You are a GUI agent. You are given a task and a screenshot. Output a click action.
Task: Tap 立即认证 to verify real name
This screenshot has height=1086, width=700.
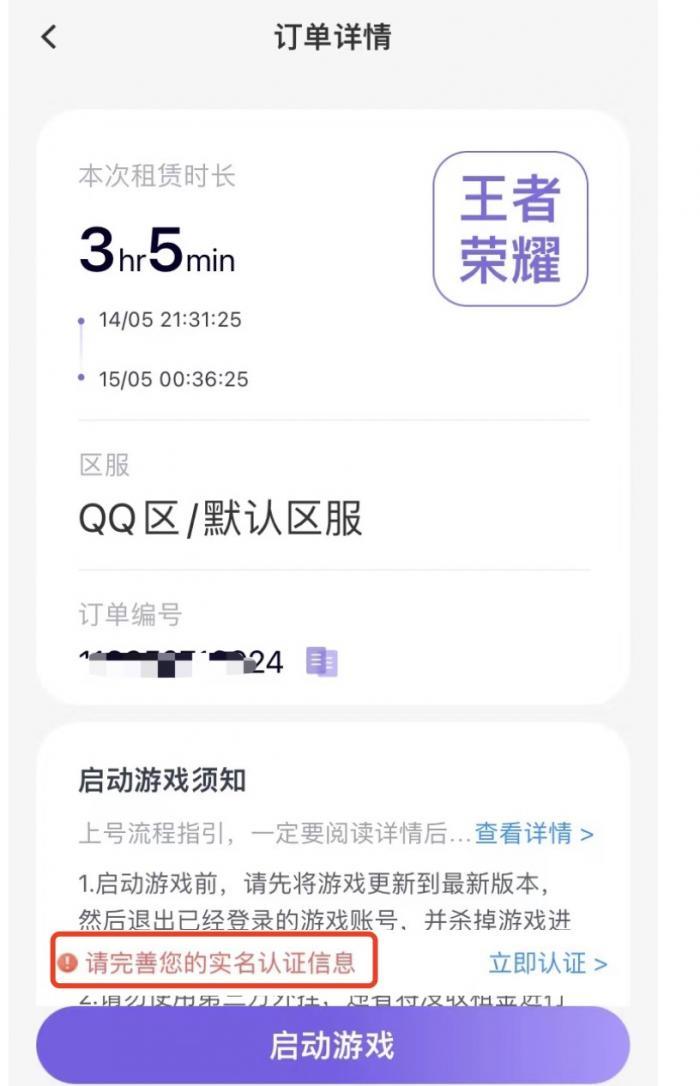tap(547, 963)
